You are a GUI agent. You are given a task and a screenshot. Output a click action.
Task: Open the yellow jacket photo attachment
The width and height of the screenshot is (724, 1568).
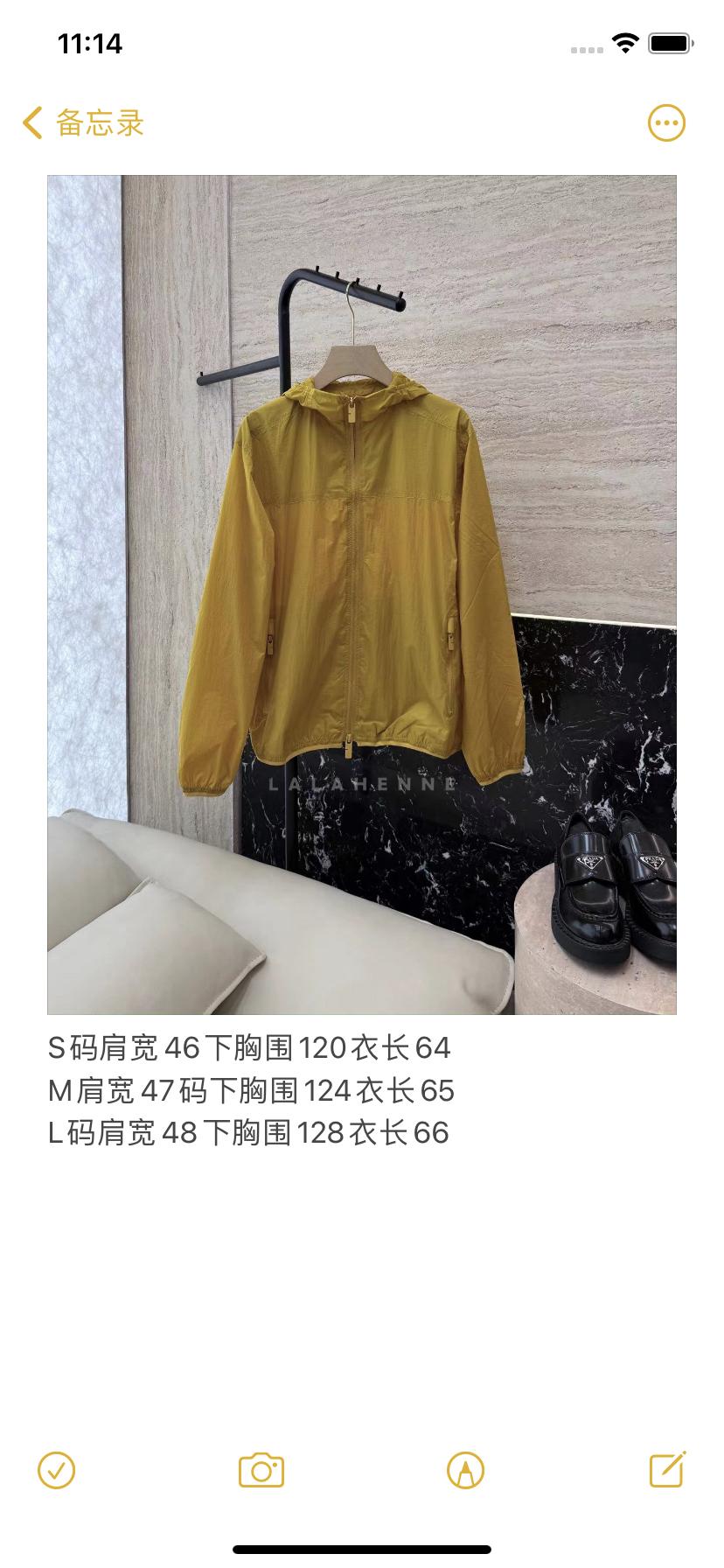[362, 595]
